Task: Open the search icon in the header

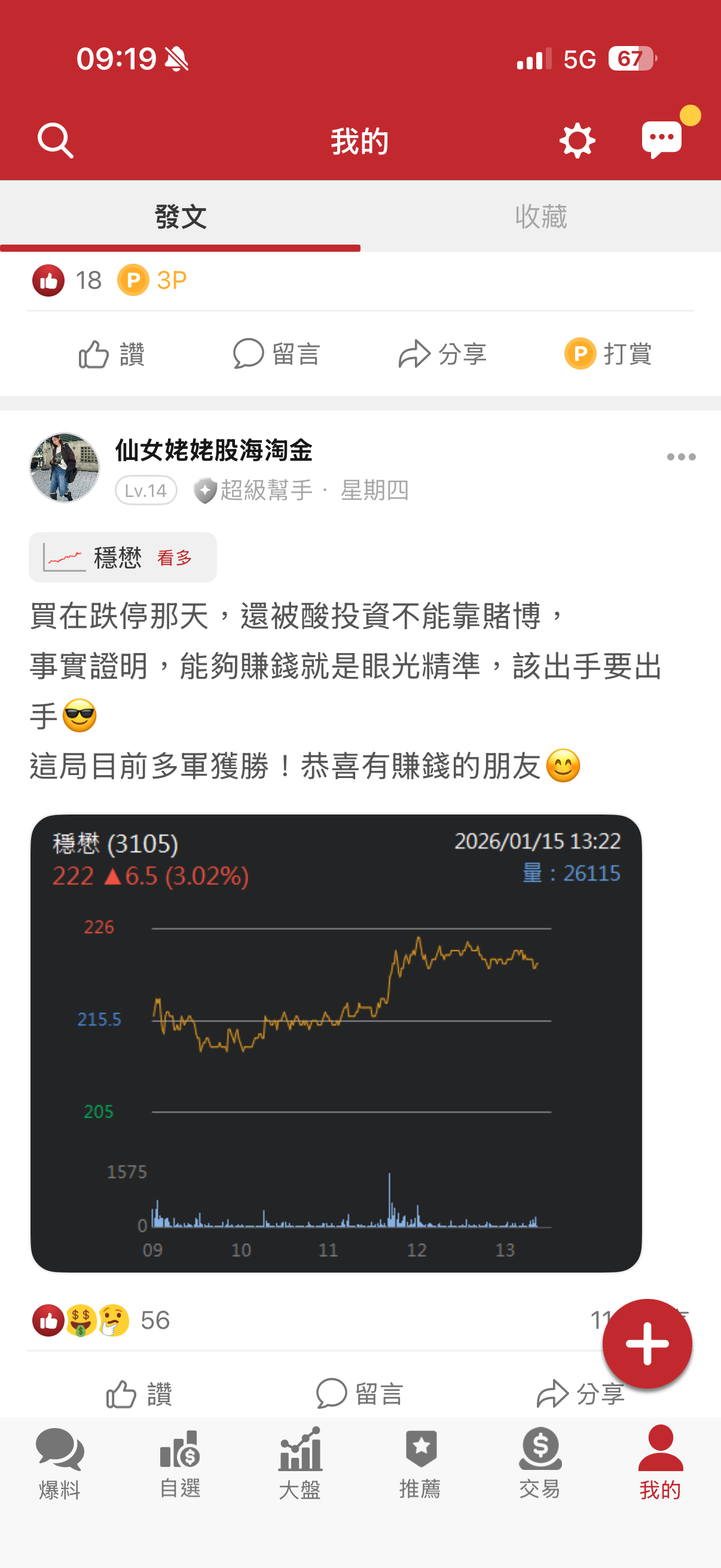Action: 56,141
